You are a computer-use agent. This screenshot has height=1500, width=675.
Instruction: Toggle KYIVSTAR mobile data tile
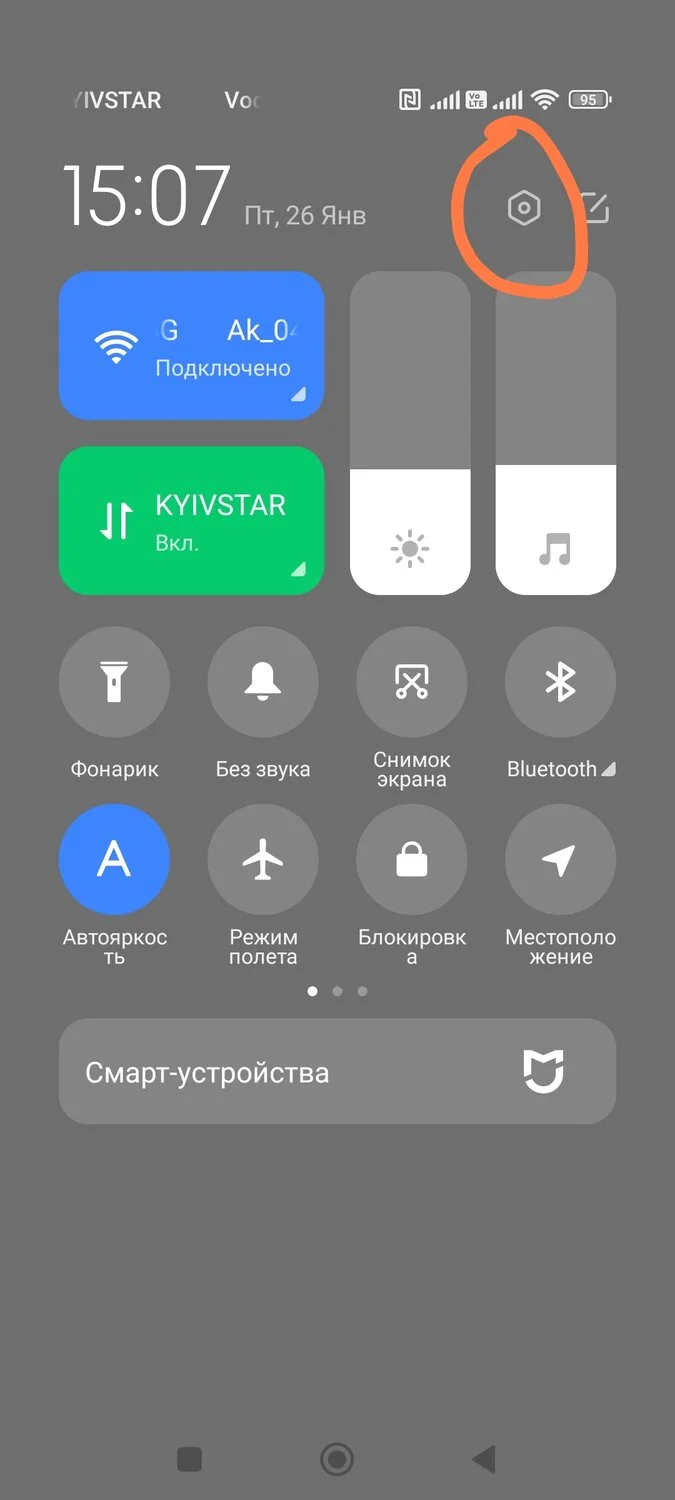pyautogui.click(x=191, y=520)
